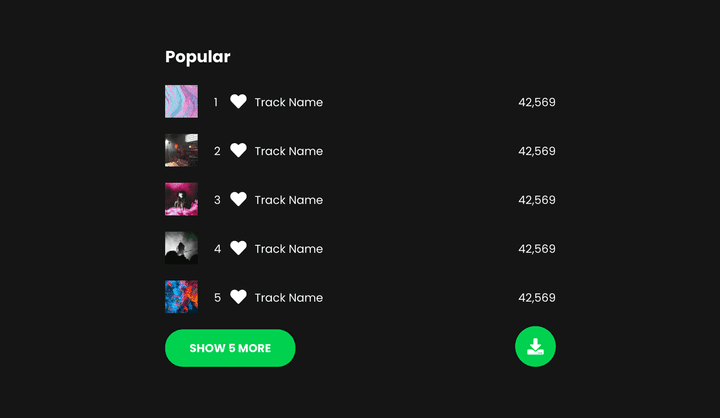Screen dimensions: 720x418
Task: Open track 2 album cover
Action: click(181, 151)
